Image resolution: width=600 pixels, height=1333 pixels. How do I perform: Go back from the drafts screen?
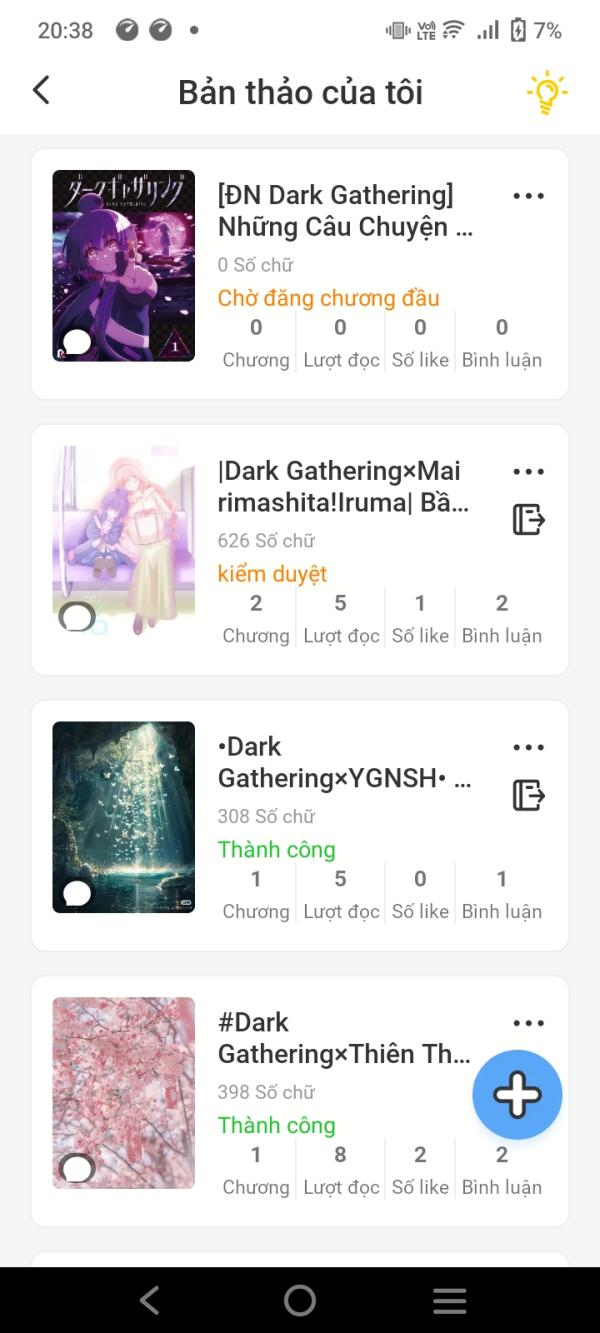(x=41, y=90)
